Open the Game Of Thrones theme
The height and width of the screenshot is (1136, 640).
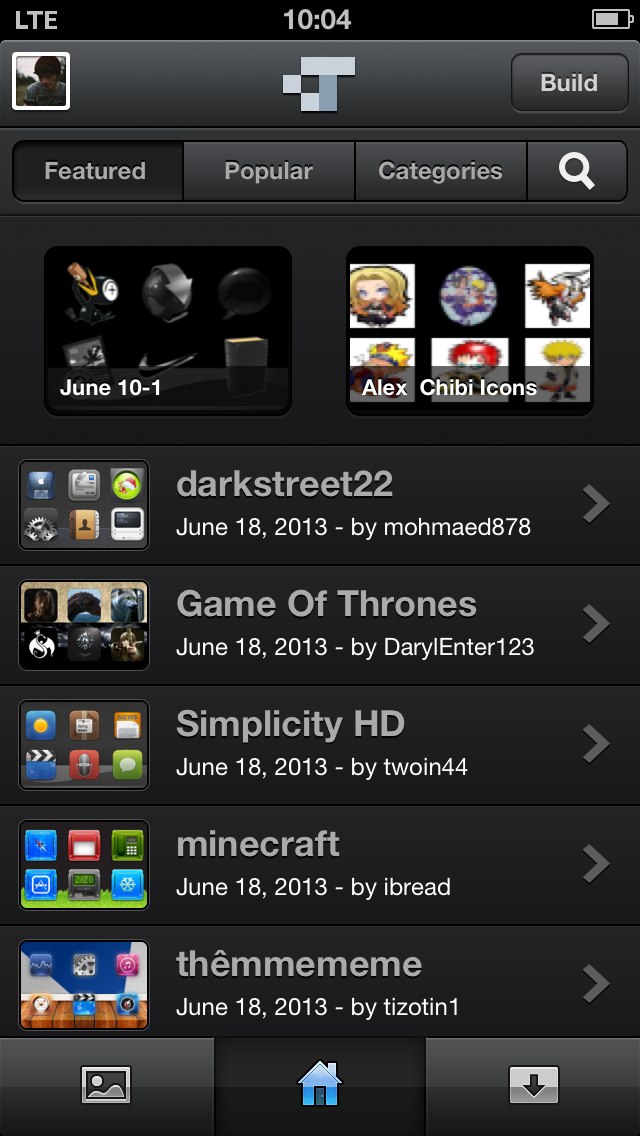click(320, 625)
